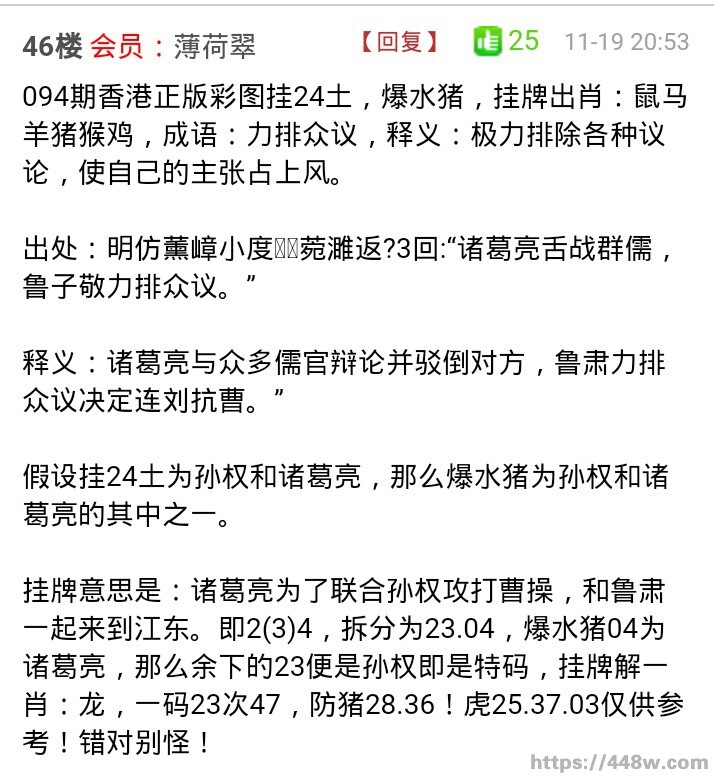Like the post by 薄荷翠
Image resolution: width=714 pixels, height=779 pixels.
click(x=488, y=42)
